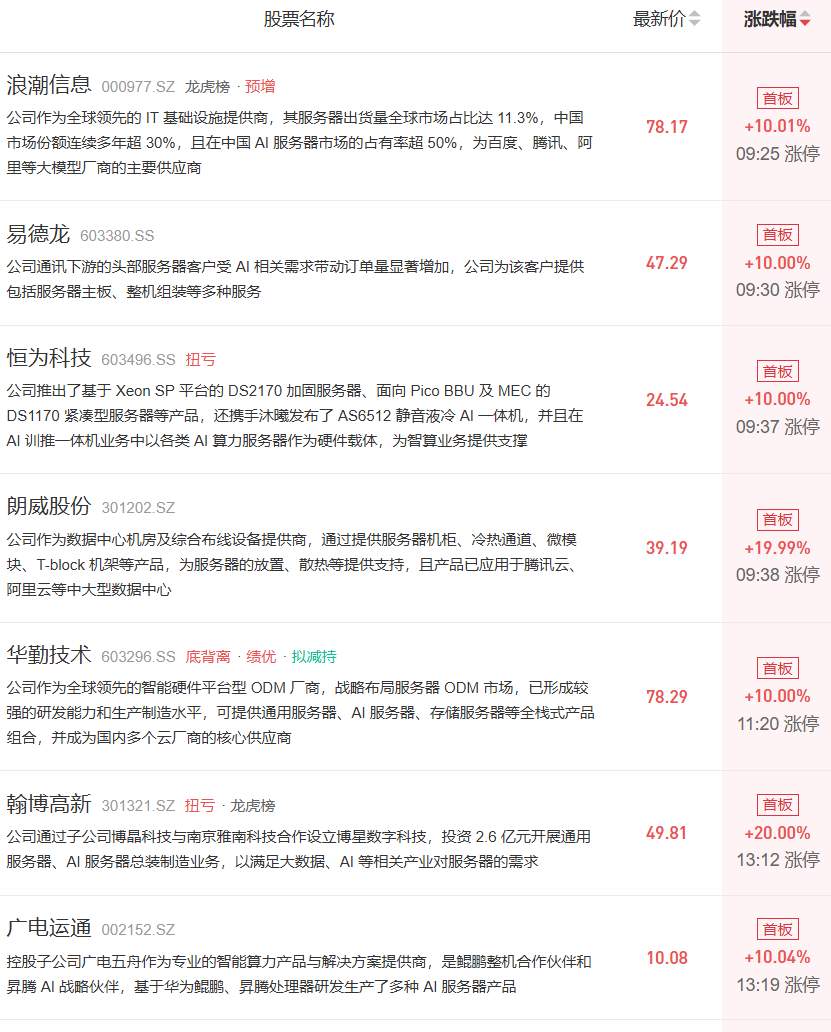Viewport: 831px width, 1032px height.
Task: Tap the 拟减持 tag on 华勤技术
Action: (x=314, y=657)
